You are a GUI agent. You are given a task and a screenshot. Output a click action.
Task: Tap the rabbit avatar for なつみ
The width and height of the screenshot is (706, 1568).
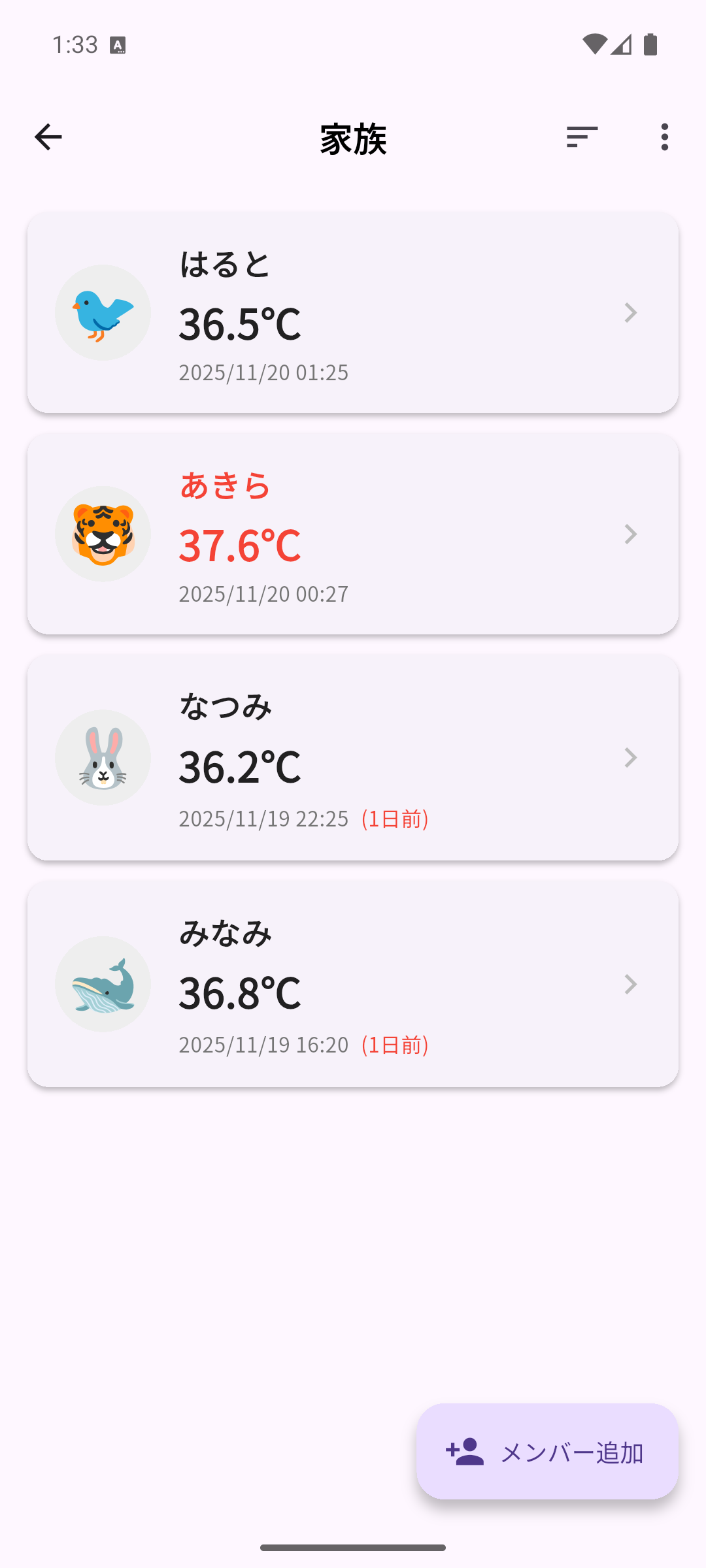pyautogui.click(x=103, y=757)
